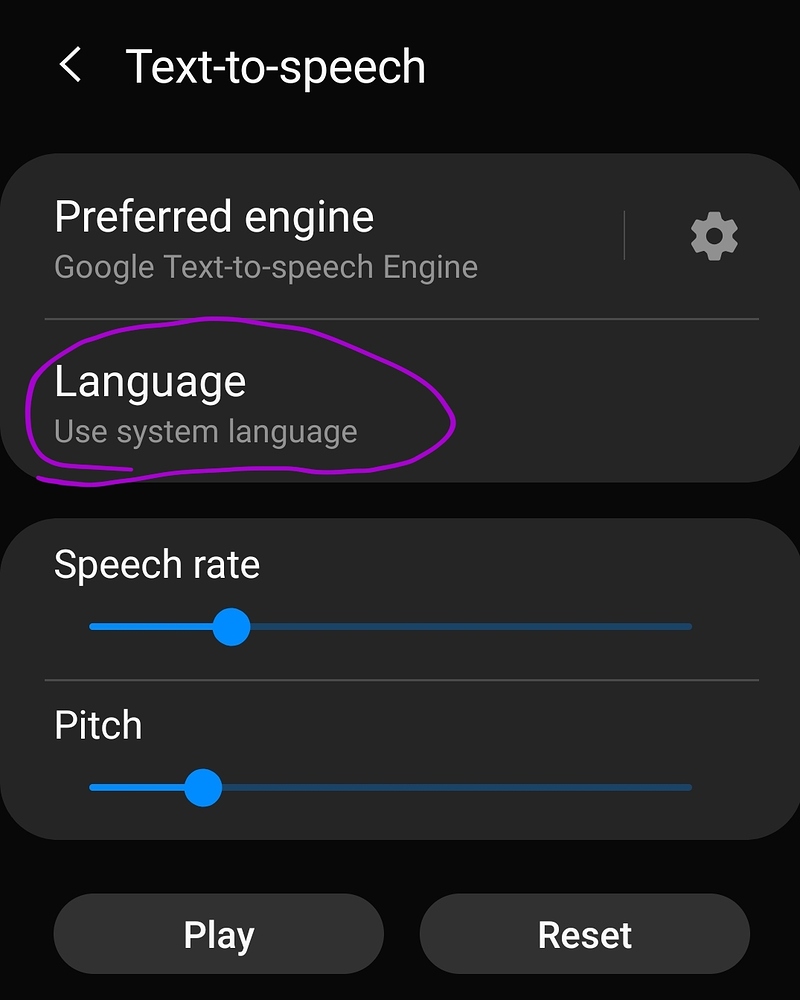This screenshot has height=1000, width=800.
Task: Tap the Pitch slider
Action: (204, 787)
